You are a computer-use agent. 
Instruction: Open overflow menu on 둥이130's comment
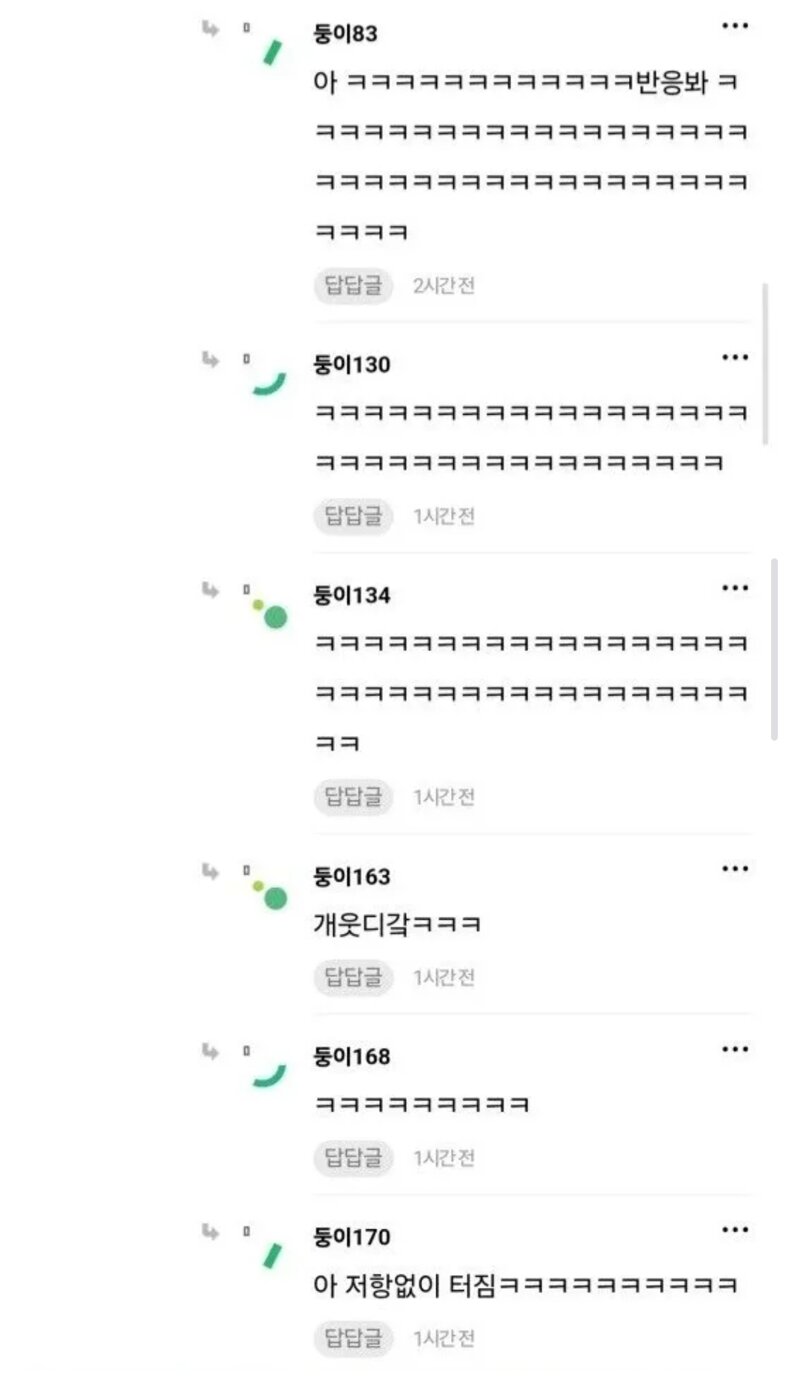[x=735, y=357]
